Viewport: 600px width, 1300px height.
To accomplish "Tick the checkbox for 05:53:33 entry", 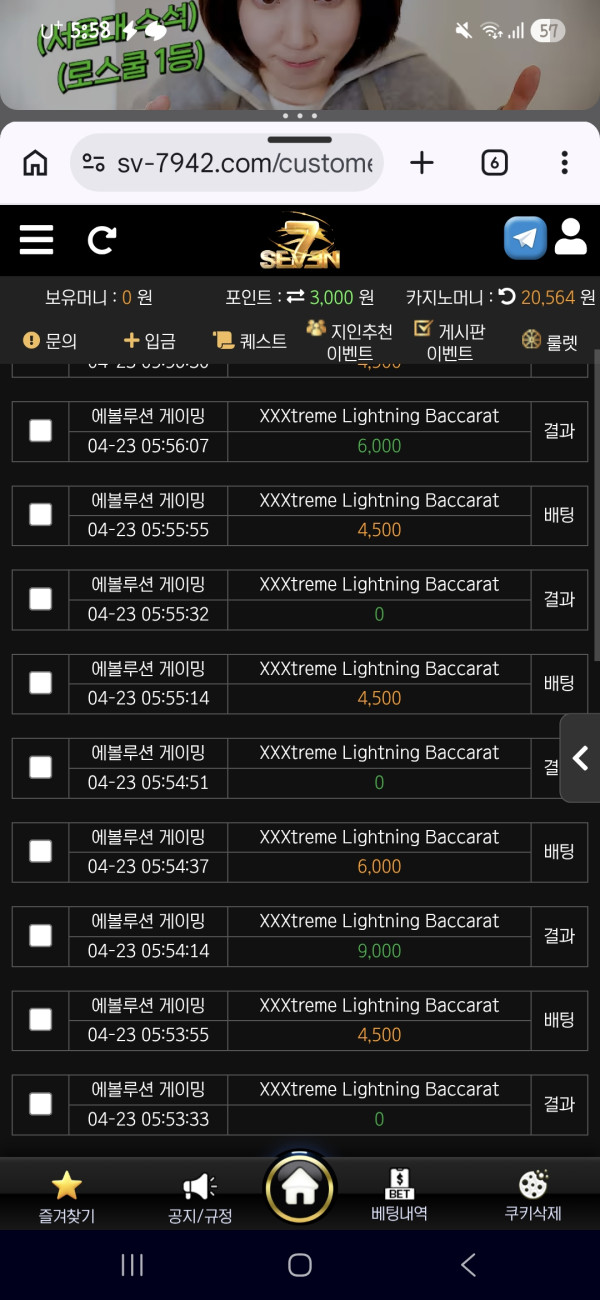I will (40, 1104).
